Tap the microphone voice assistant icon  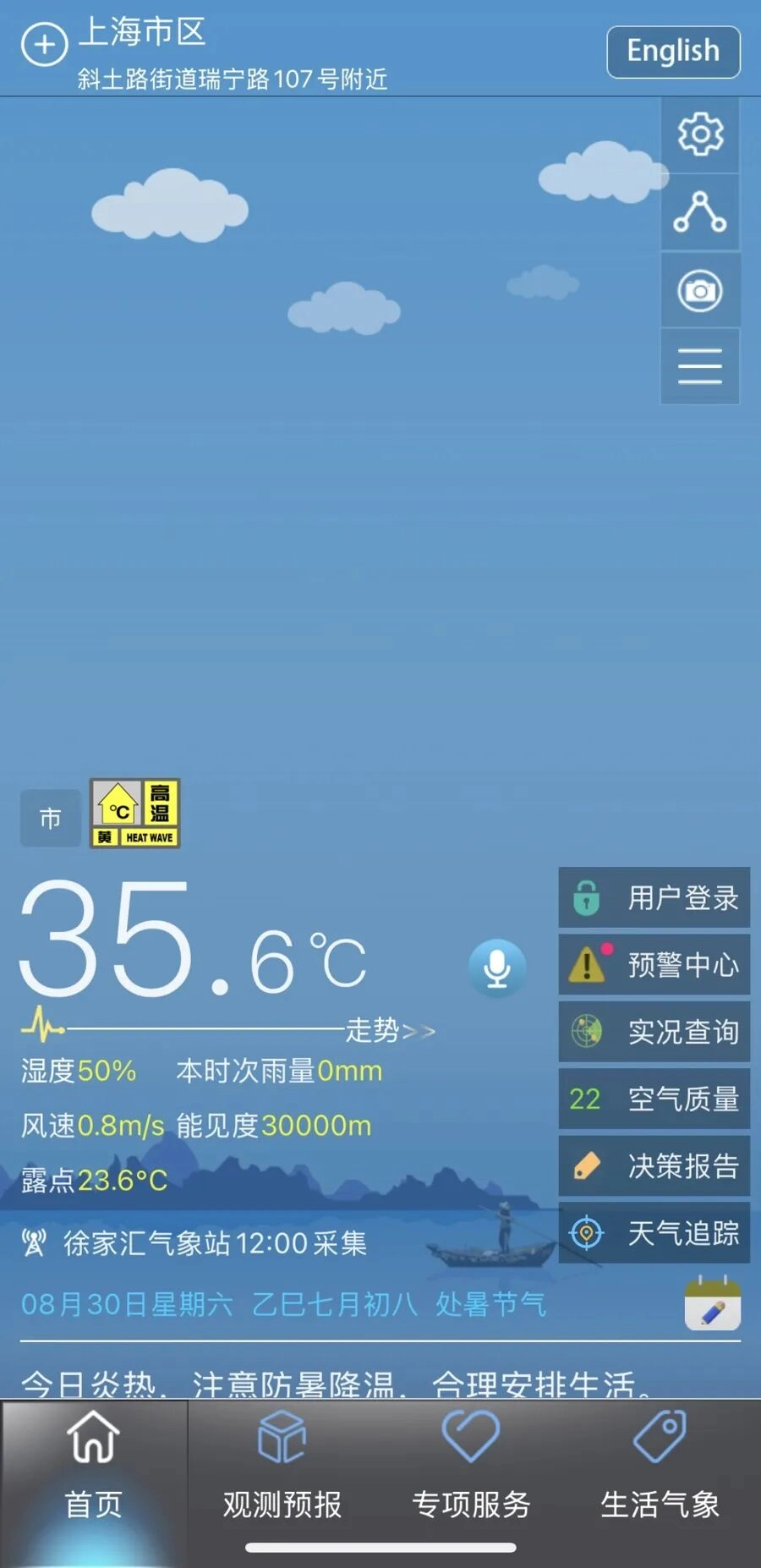pyautogui.click(x=495, y=967)
